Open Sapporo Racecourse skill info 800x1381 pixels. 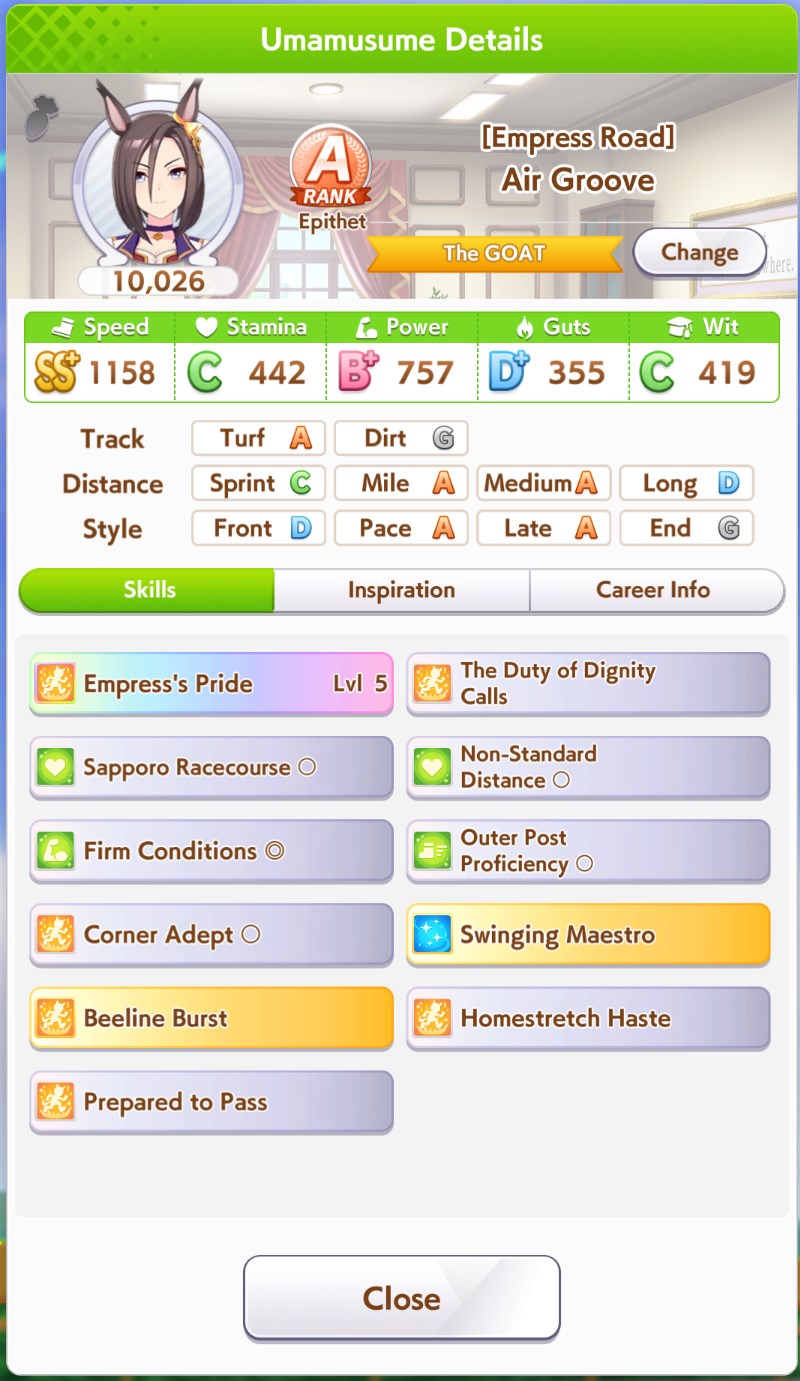pyautogui.click(x=211, y=768)
